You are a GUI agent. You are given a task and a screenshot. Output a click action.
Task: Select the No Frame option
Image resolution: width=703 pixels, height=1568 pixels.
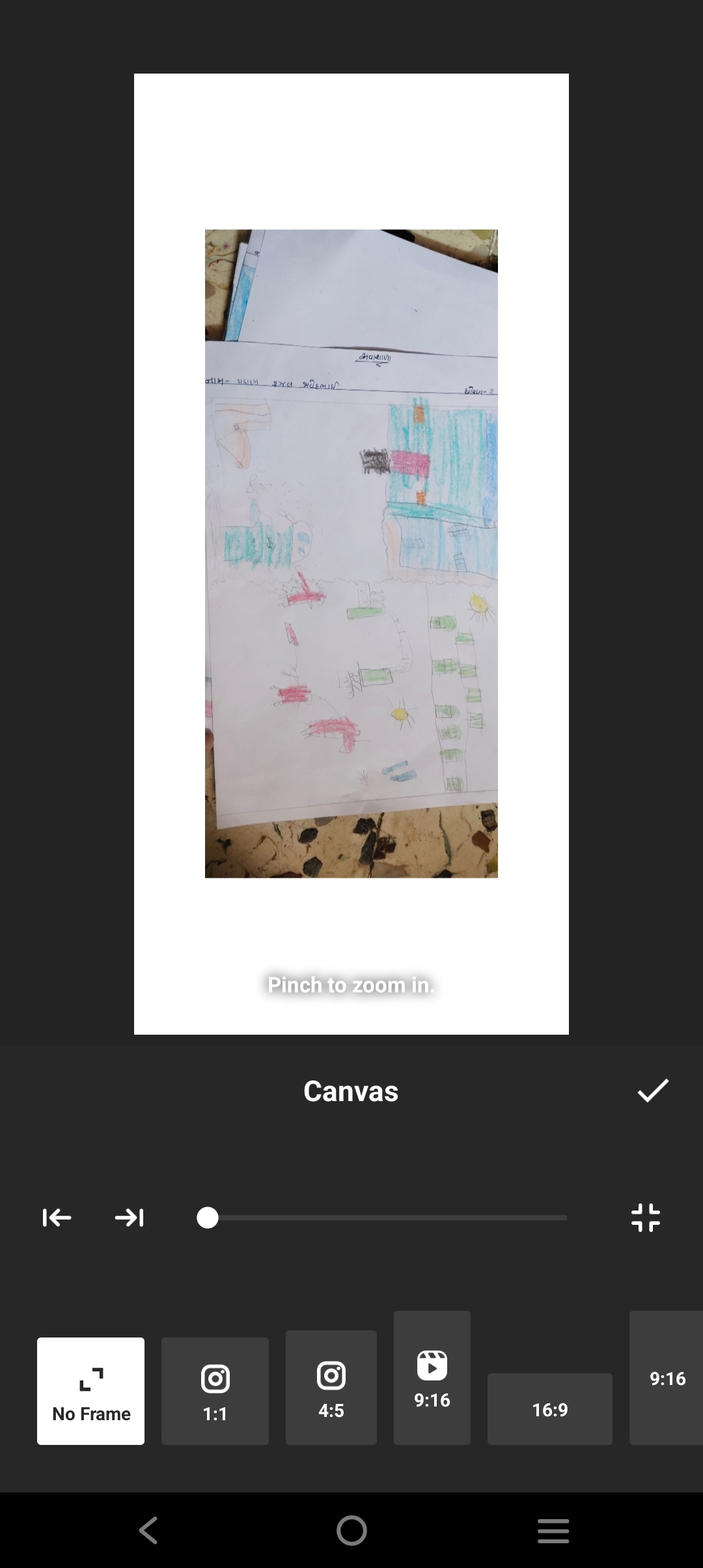[x=91, y=1392]
